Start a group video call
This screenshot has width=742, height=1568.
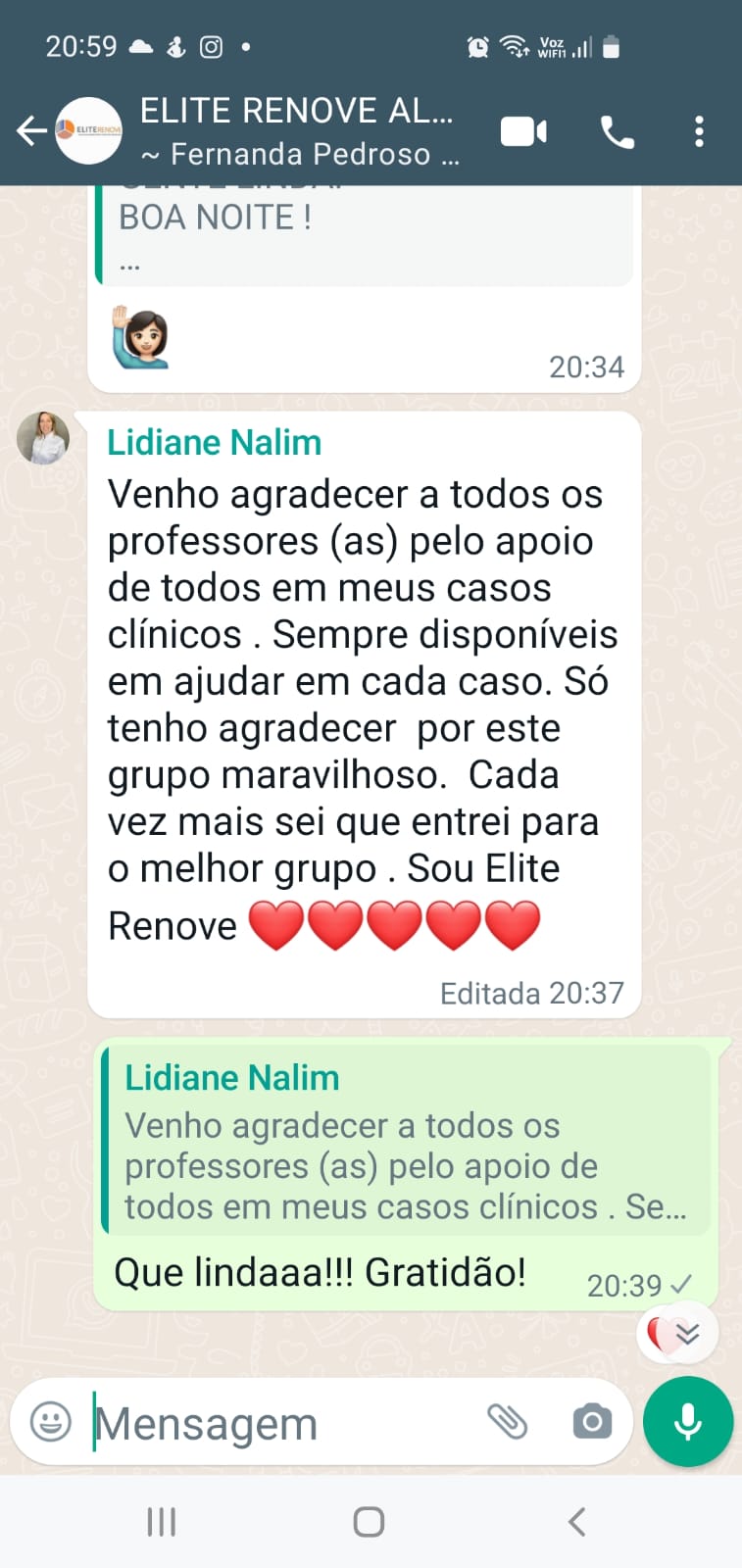tap(523, 131)
